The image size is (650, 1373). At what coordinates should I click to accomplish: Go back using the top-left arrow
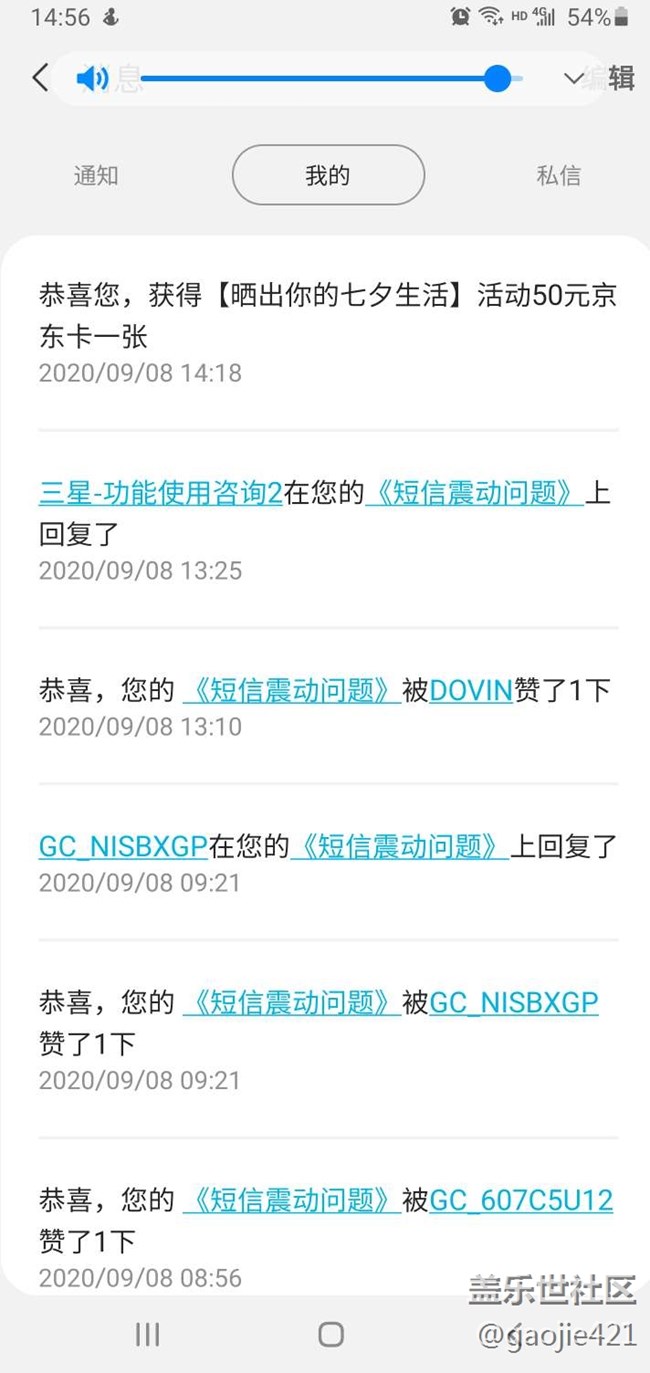(40, 78)
